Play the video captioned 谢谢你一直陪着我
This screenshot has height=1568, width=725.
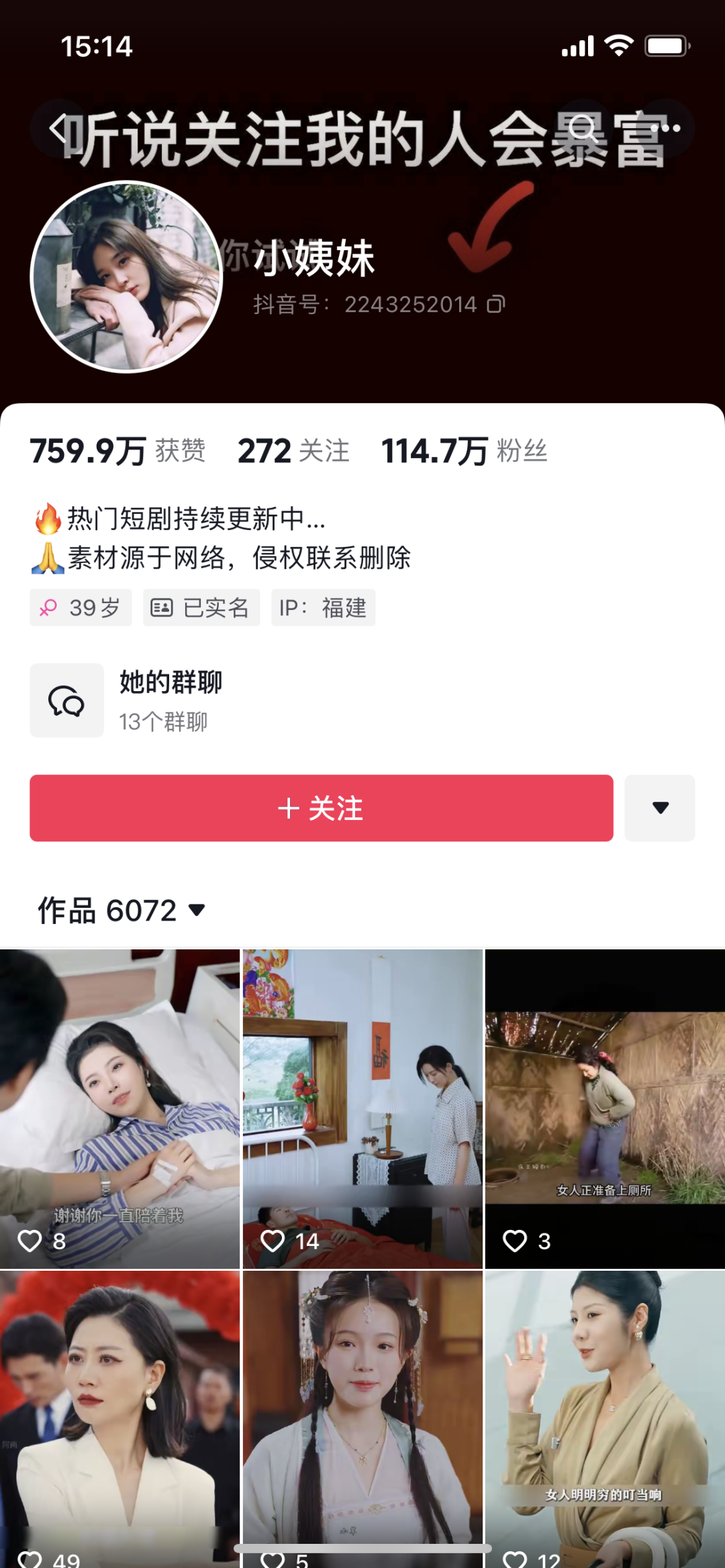click(x=119, y=1109)
